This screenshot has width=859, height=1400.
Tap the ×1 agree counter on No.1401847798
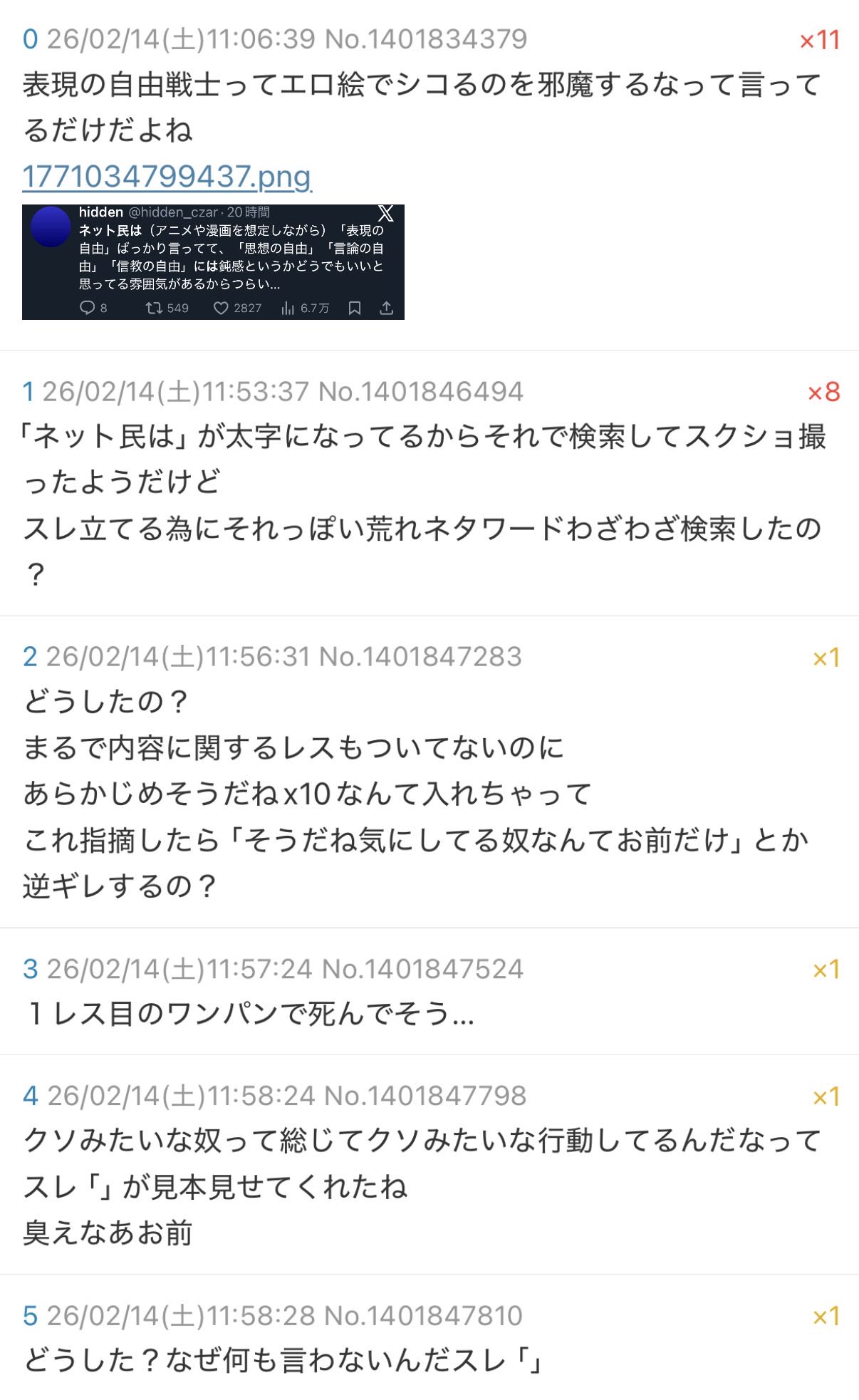[826, 1096]
